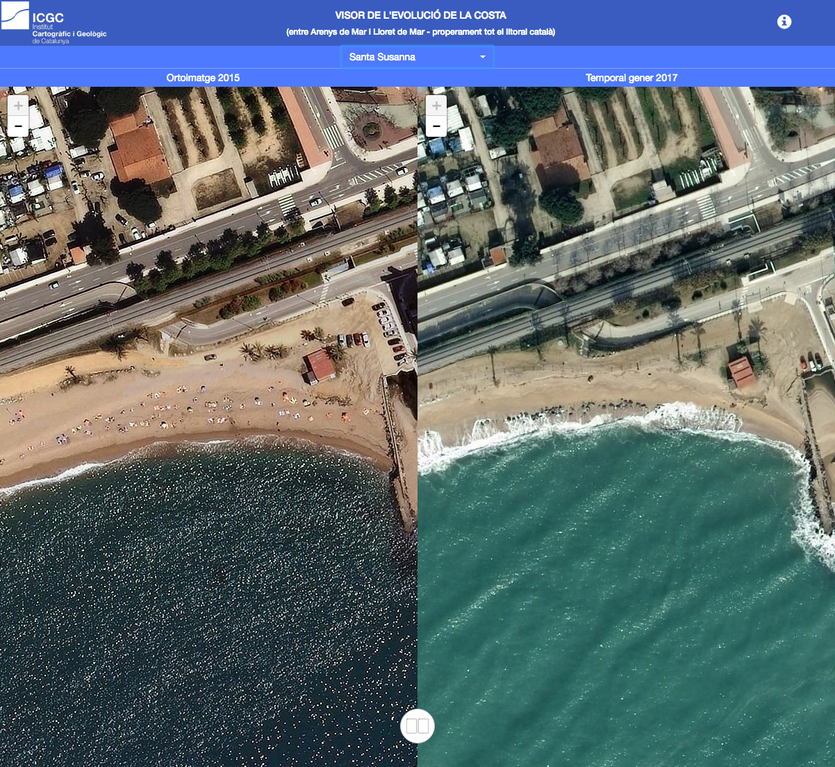Zoom in on the Temporal gener 2017 map

[x=436, y=105]
